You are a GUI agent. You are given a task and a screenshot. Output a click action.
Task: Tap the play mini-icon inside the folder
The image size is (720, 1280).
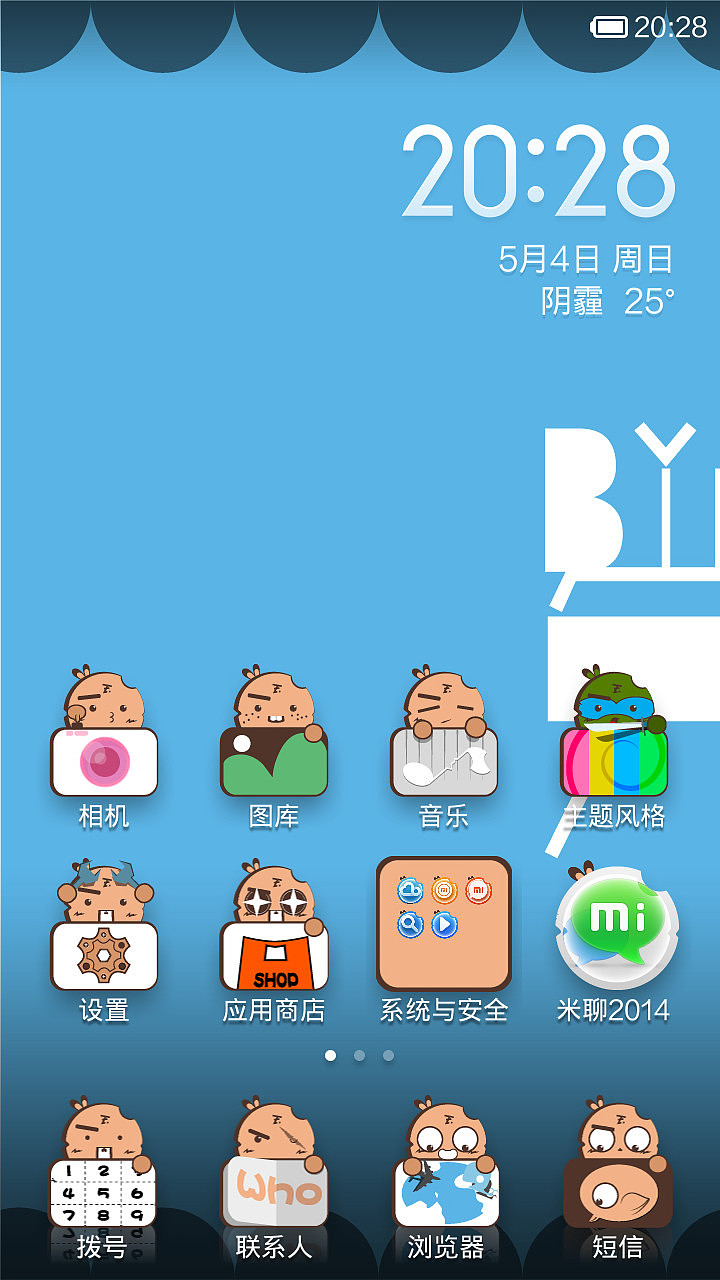[x=445, y=924]
